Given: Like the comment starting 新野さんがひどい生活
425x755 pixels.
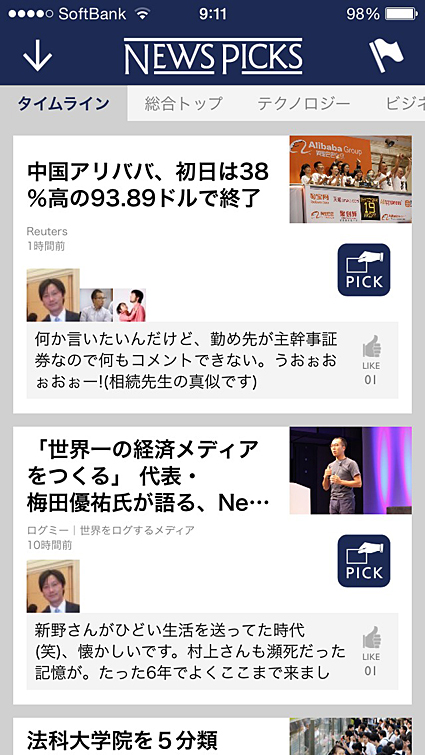Looking at the screenshot, I should click(371, 651).
